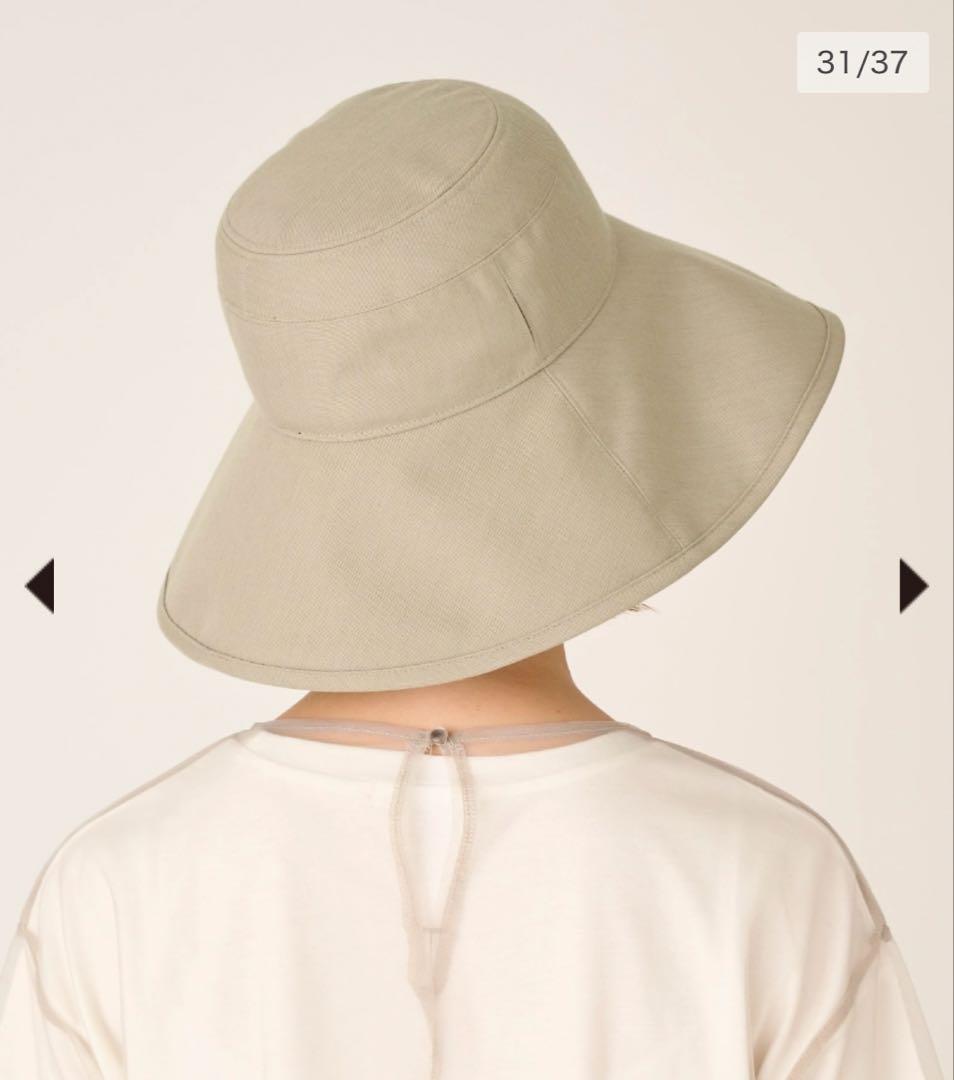954x1080 pixels.
Task: Go to the previous product photo
Action: (x=40, y=585)
